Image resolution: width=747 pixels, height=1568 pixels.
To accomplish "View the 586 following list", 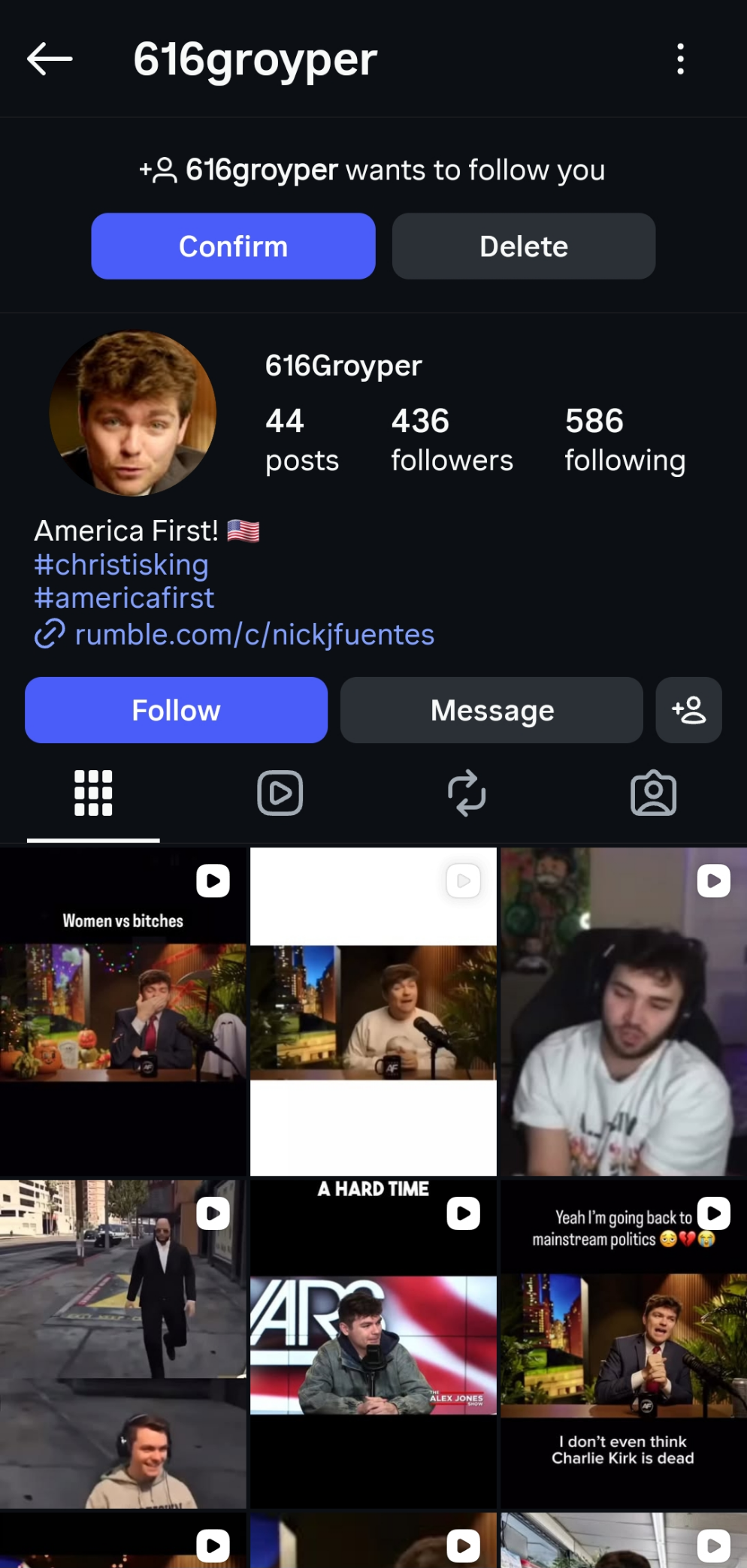I will pyautogui.click(x=625, y=440).
